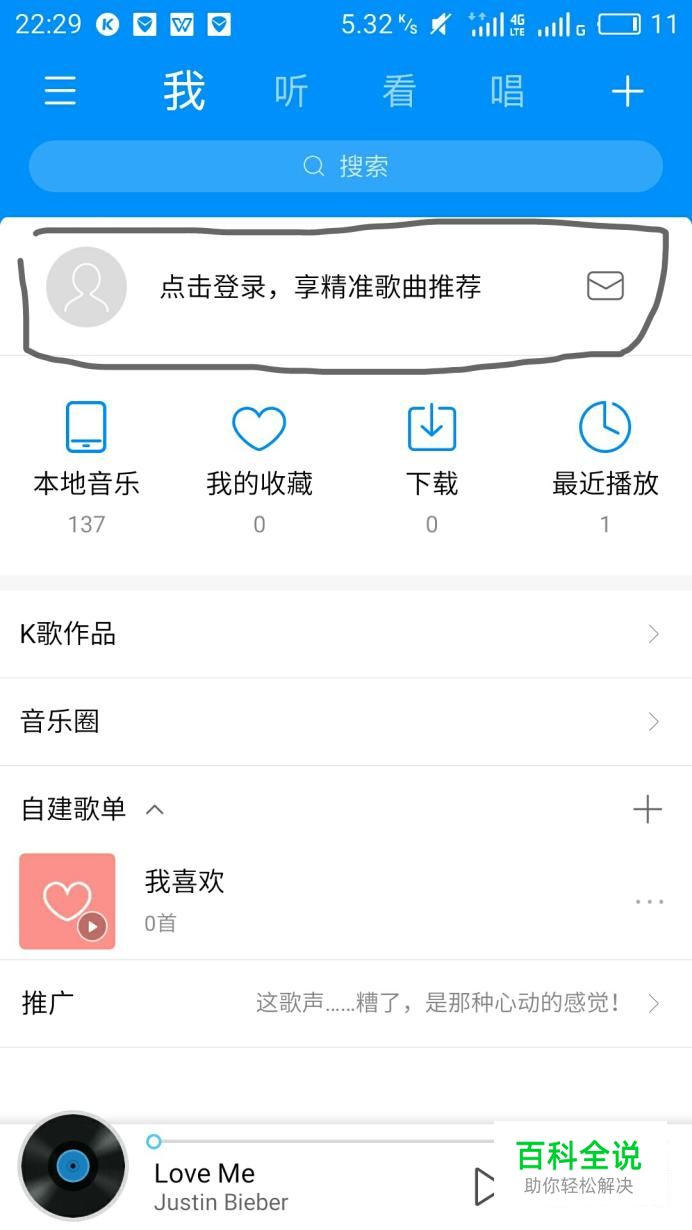
Task: Open more options for 我喜欢
Action: click(649, 902)
